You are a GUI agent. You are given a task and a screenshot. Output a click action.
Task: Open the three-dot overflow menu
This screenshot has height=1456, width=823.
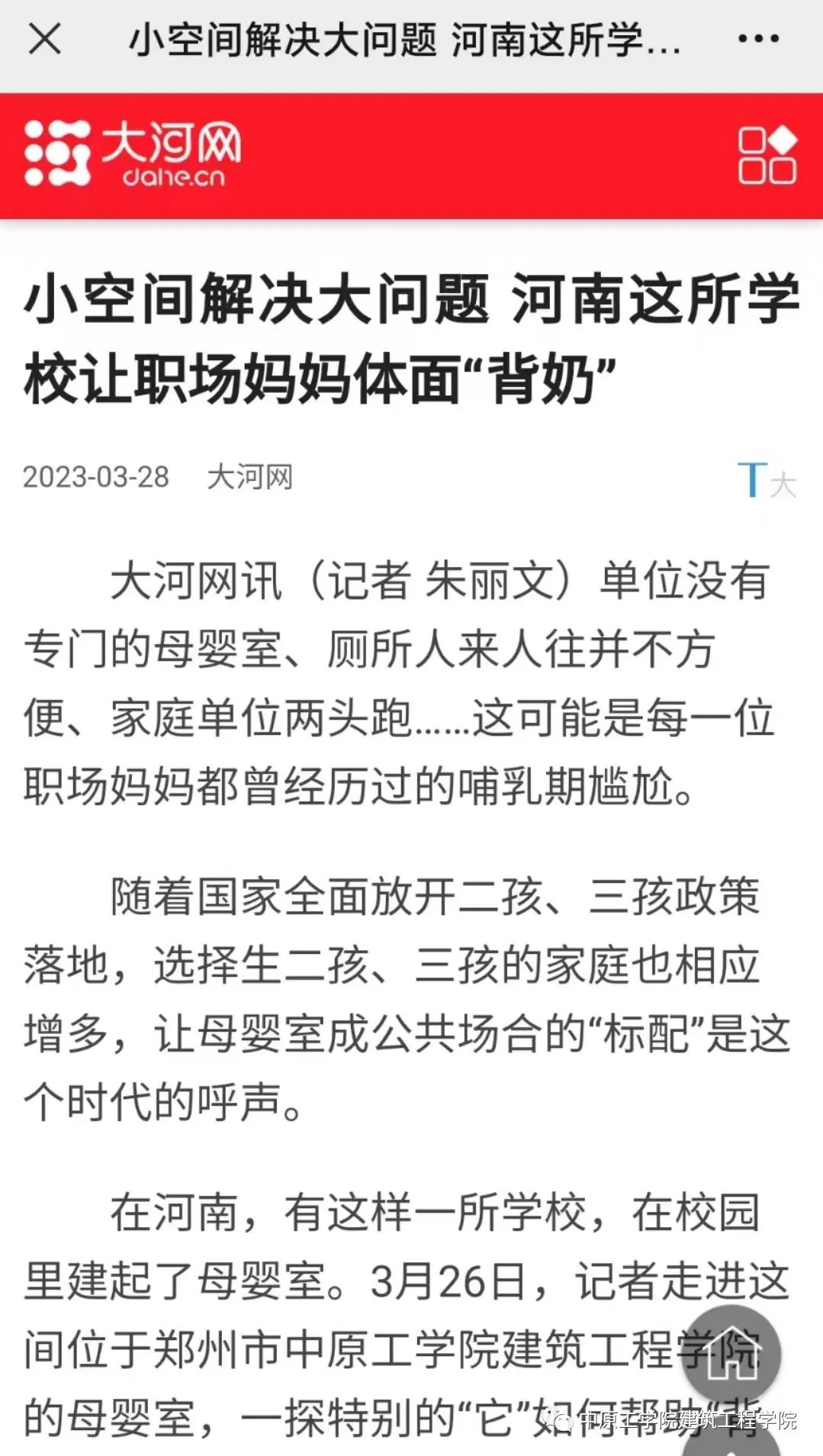pyautogui.click(x=758, y=39)
